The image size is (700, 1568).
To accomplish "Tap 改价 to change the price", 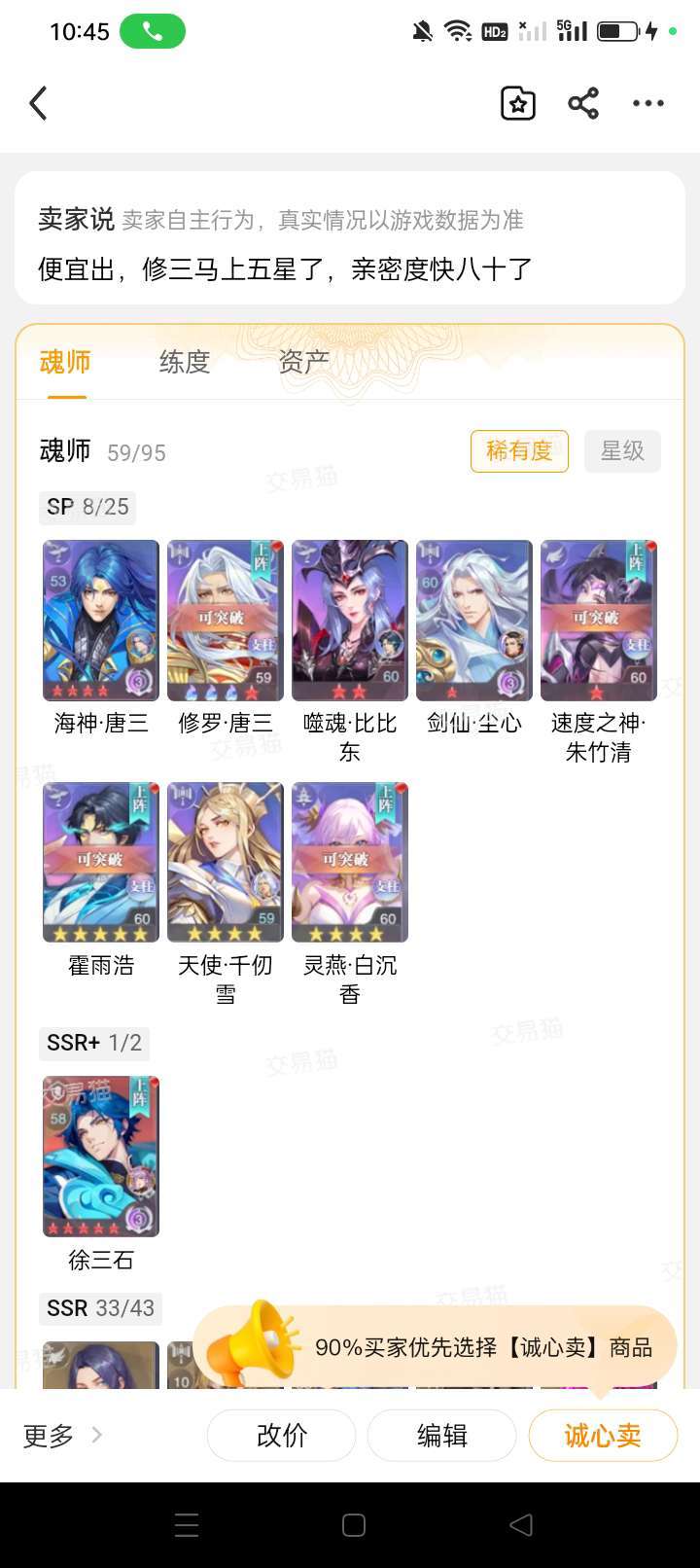I will (x=282, y=1435).
